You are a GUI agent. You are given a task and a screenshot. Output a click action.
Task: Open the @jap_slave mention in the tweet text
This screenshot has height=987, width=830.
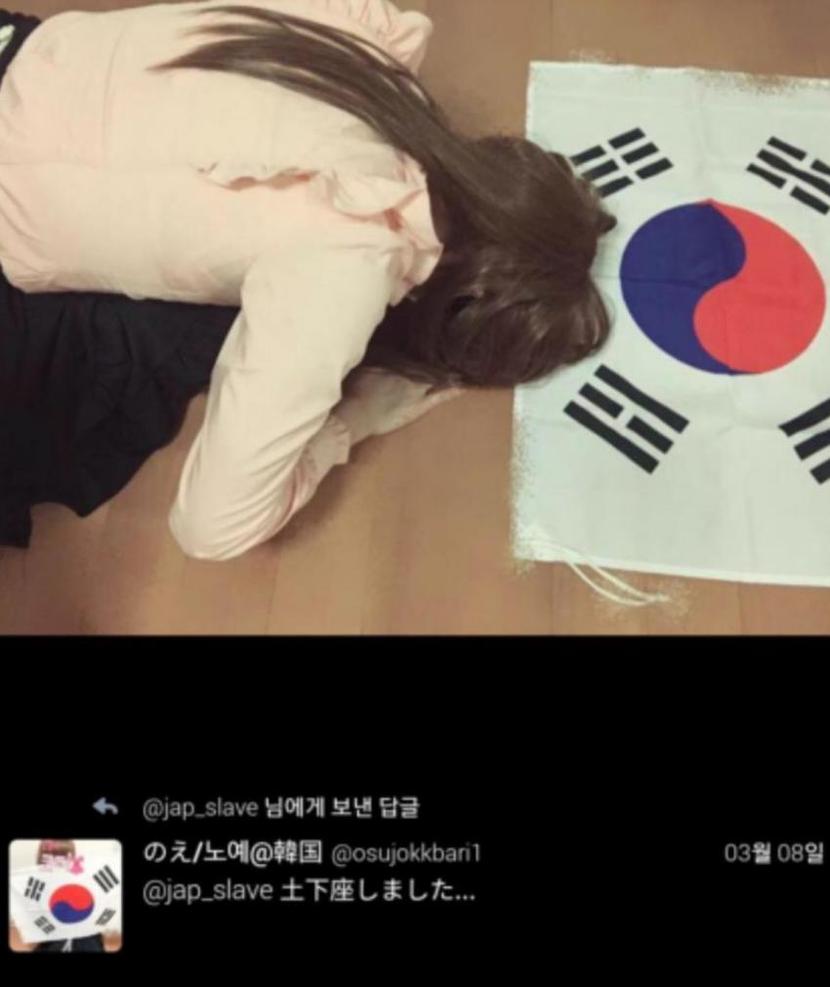(208, 892)
